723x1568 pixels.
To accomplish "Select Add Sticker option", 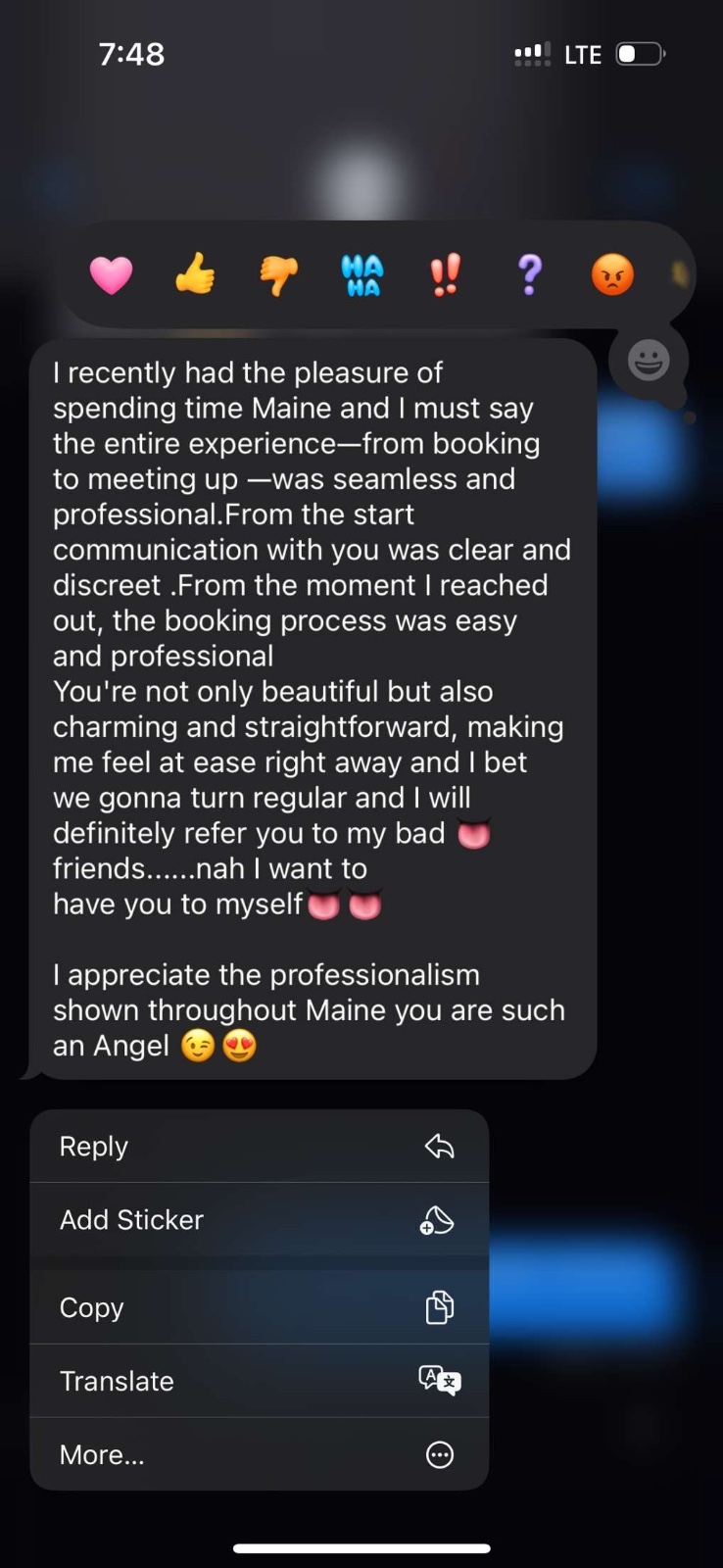I will 259,1219.
